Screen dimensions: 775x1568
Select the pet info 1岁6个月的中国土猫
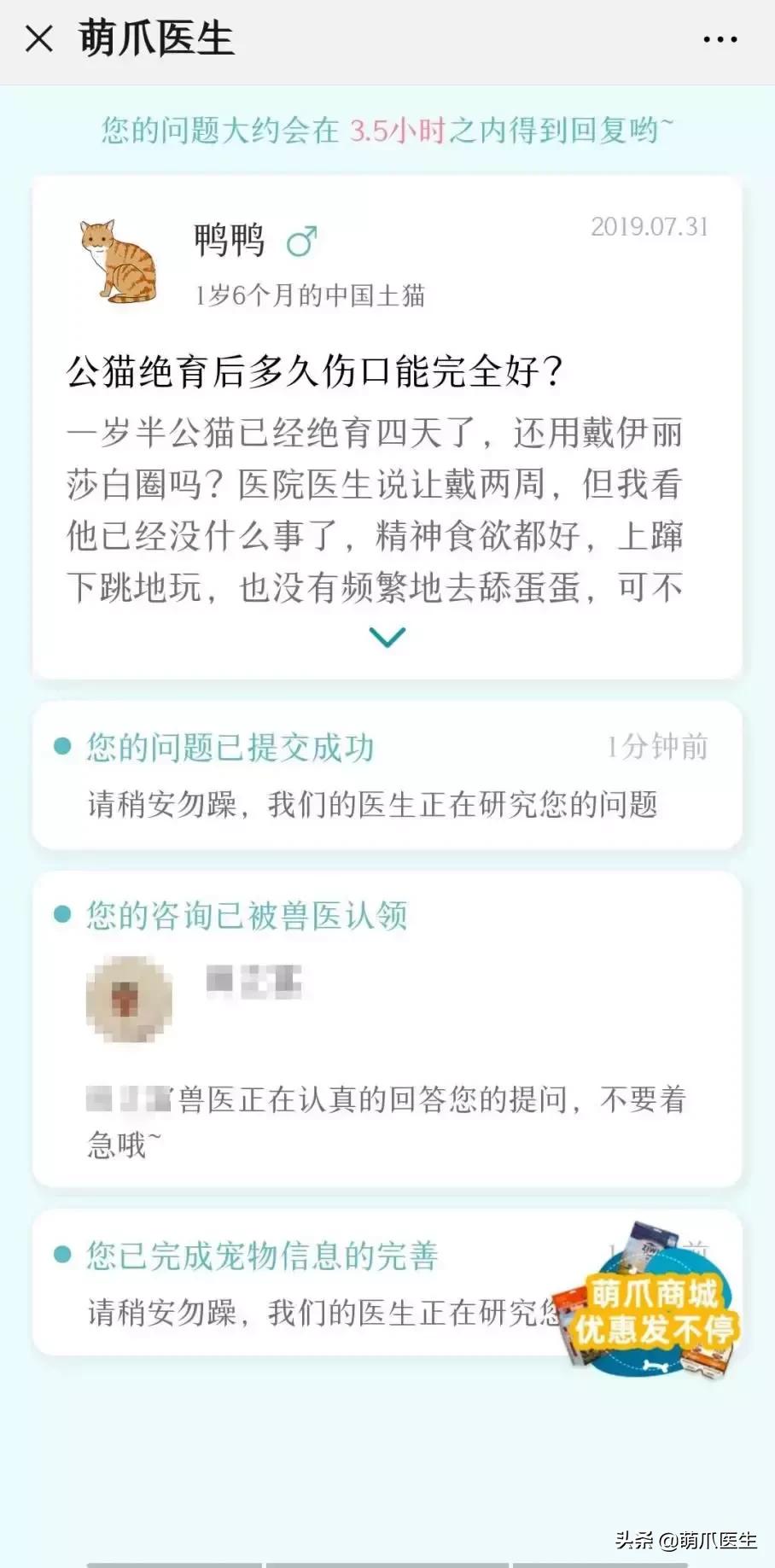[313, 294]
